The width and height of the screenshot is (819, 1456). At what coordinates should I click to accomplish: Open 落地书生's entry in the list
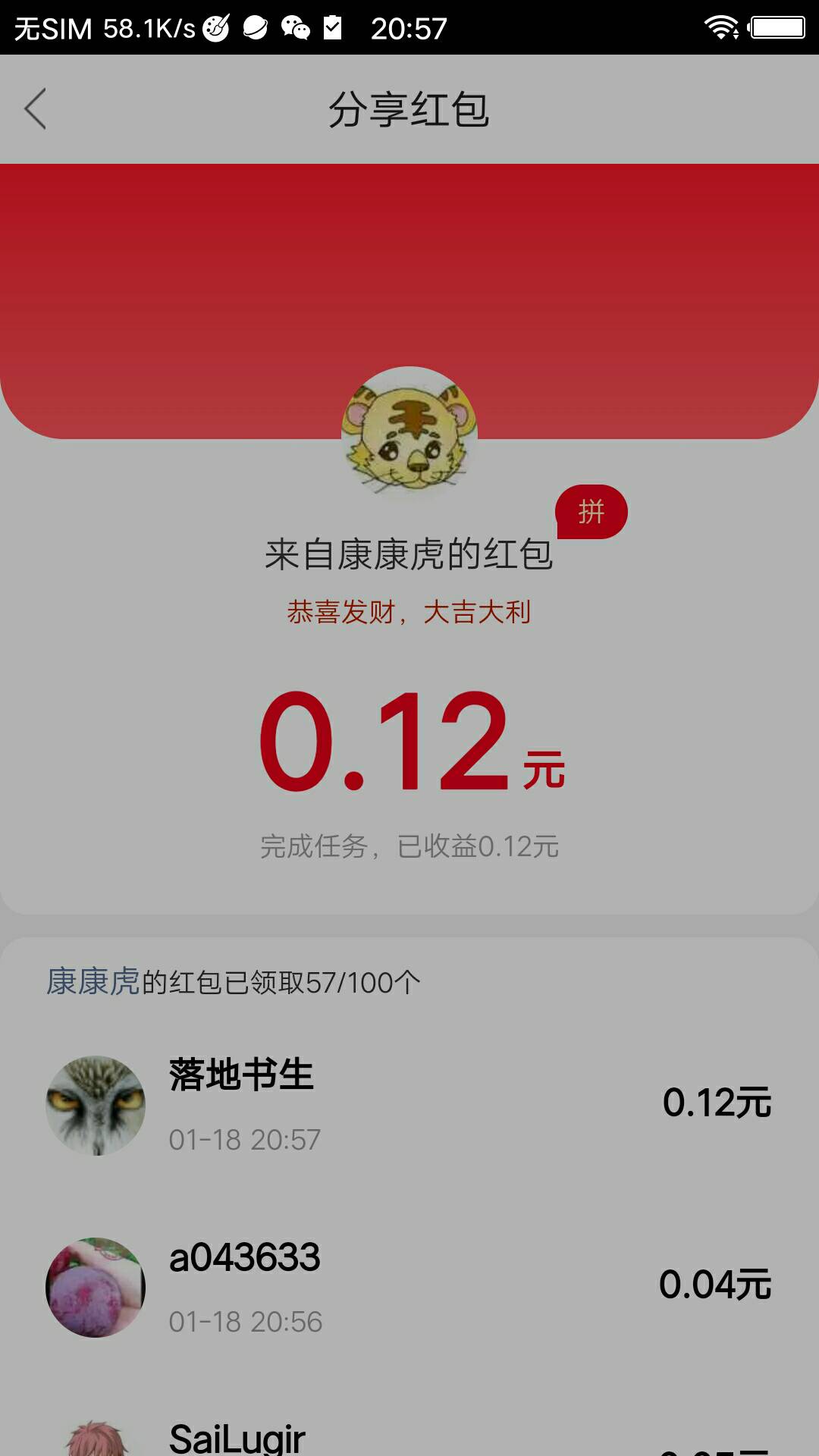click(409, 1106)
